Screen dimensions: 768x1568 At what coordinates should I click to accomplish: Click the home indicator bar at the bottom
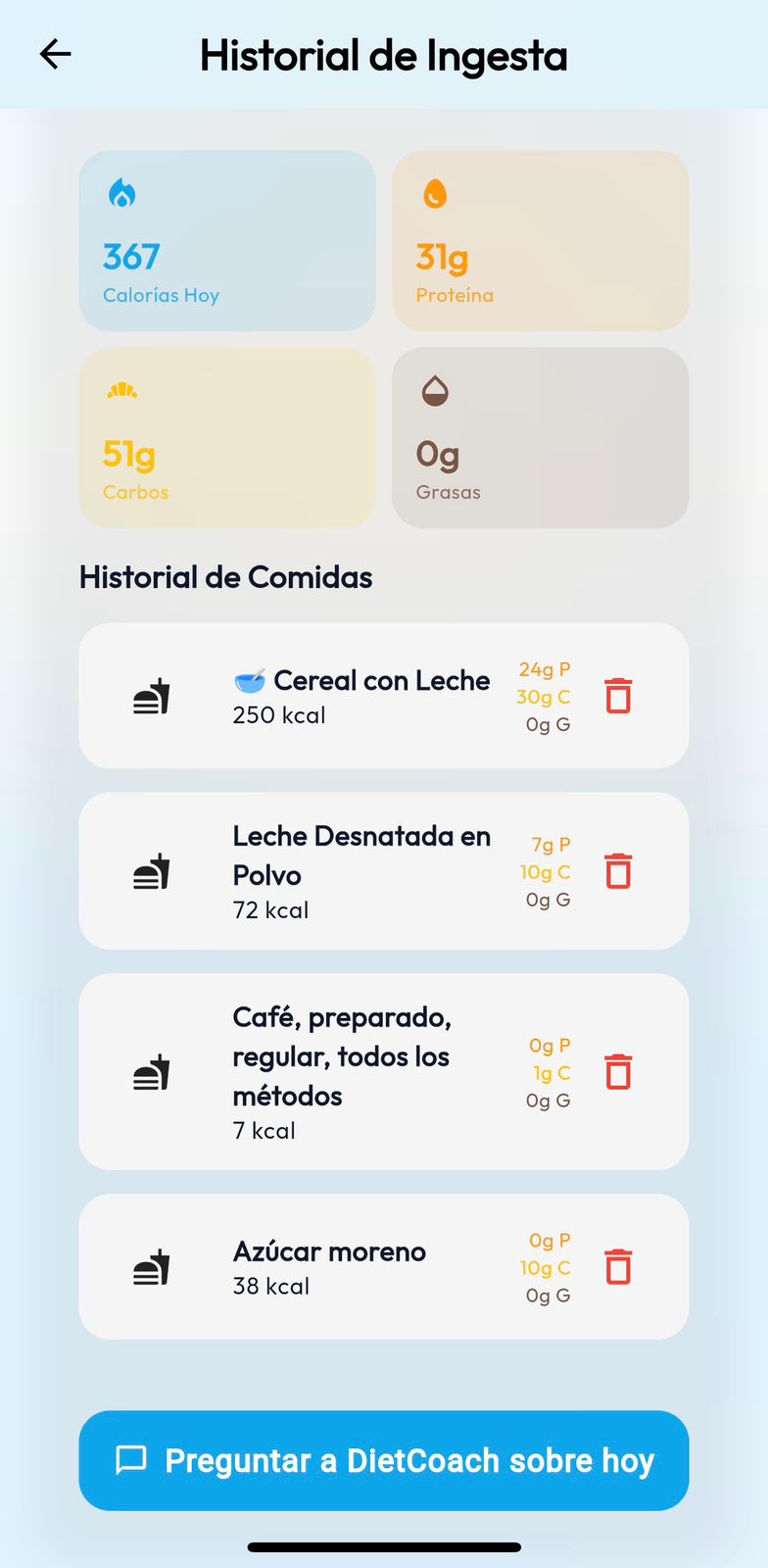(384, 1546)
